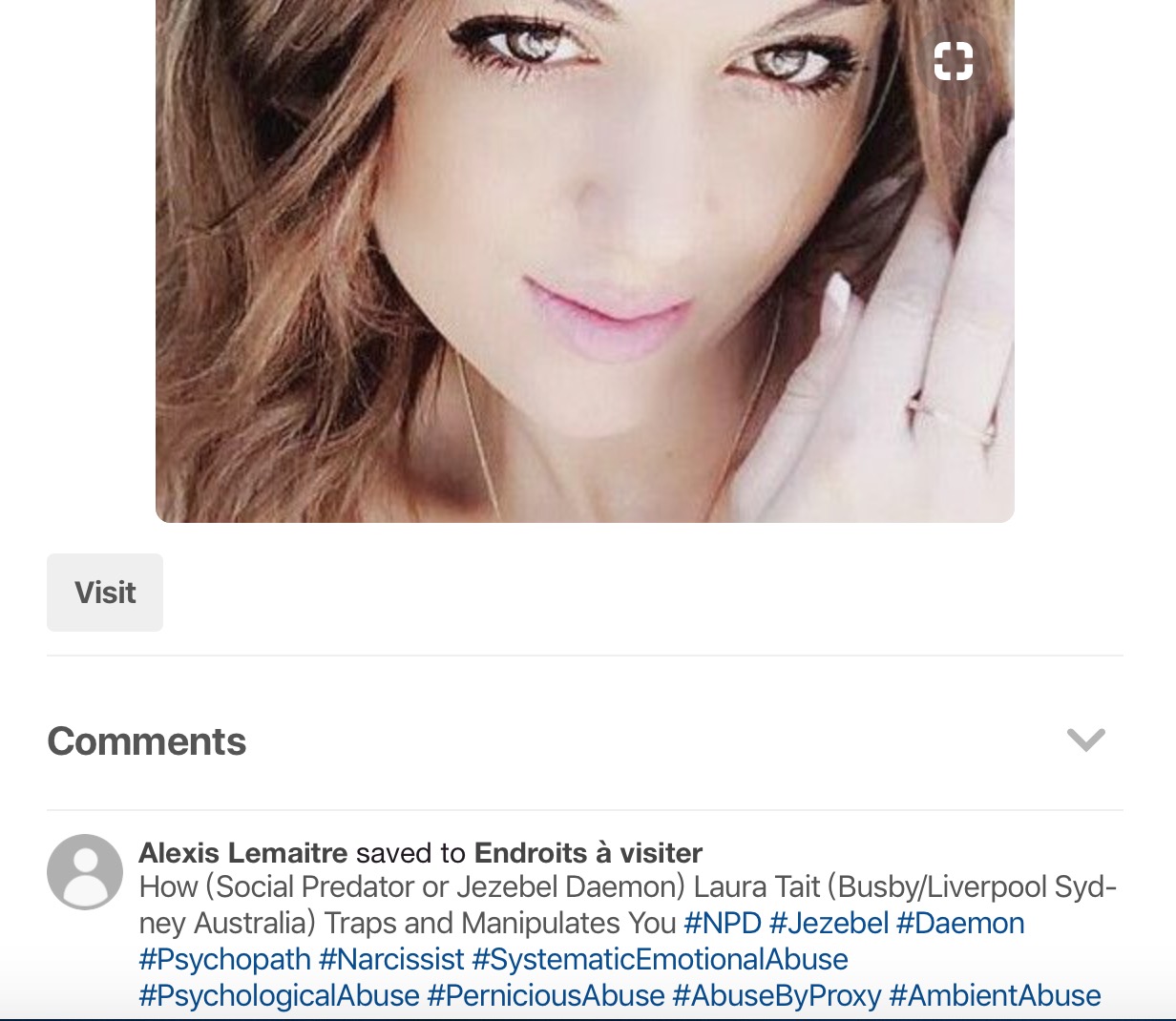Open the #PsychologicalAbuse hashtag
The image size is (1176, 1021).
coord(280,995)
